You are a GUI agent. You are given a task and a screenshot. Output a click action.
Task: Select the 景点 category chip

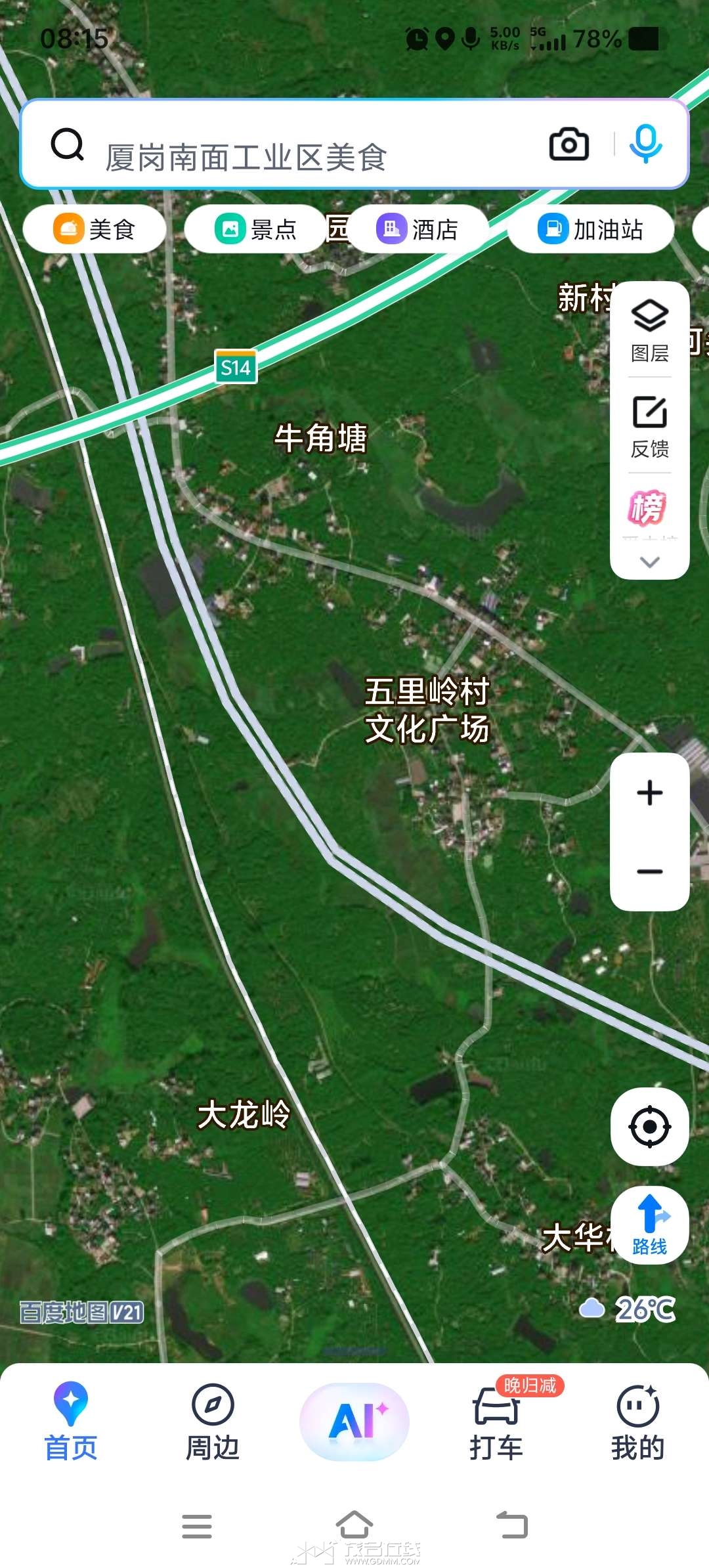[256, 230]
